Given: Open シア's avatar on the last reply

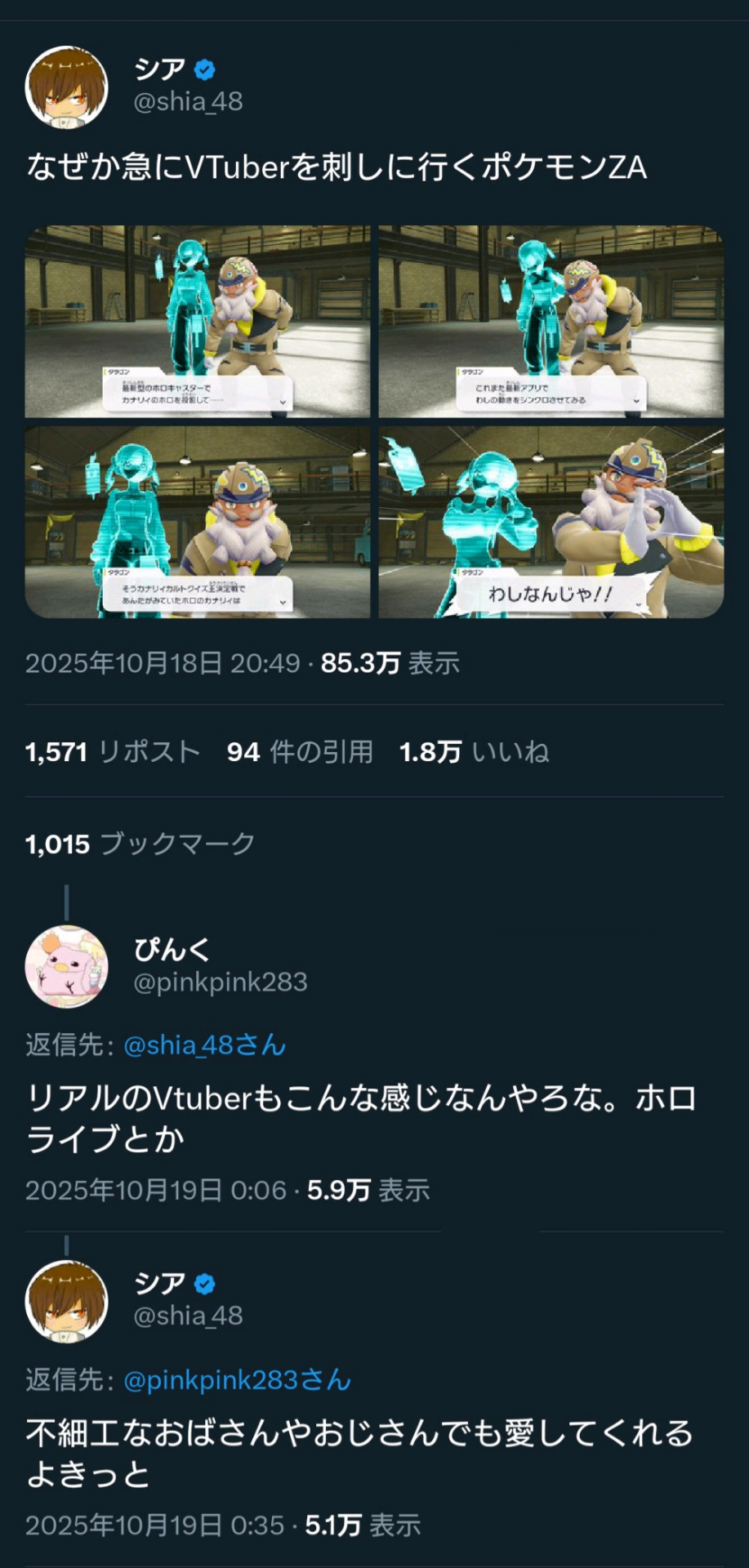Looking at the screenshot, I should [x=67, y=1301].
